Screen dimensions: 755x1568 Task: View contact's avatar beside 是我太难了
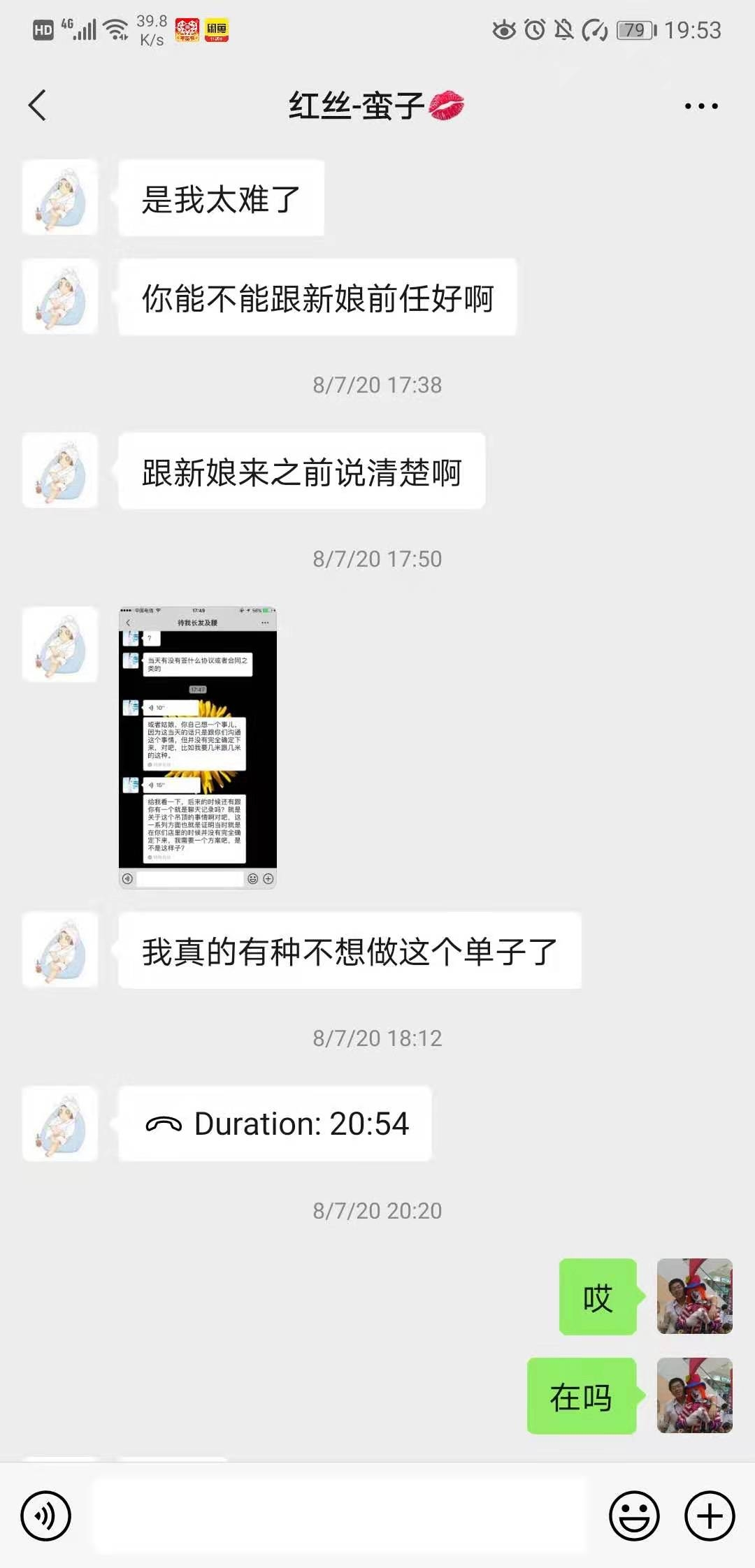60,198
